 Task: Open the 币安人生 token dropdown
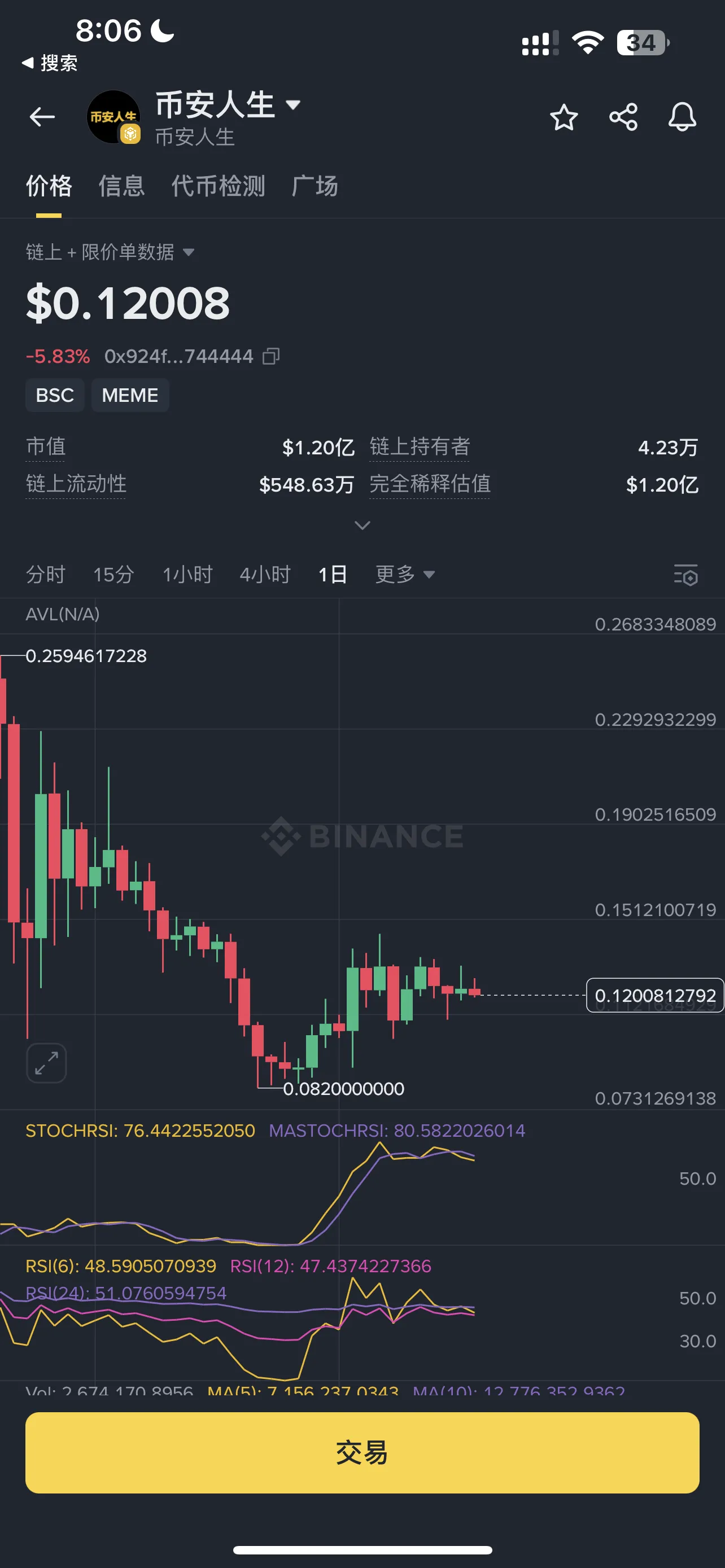(292, 104)
